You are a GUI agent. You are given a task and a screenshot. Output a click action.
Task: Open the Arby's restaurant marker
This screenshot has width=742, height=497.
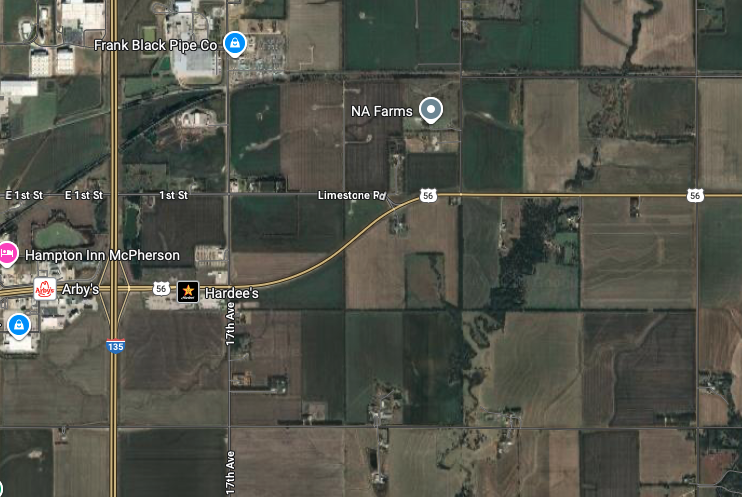(45, 289)
